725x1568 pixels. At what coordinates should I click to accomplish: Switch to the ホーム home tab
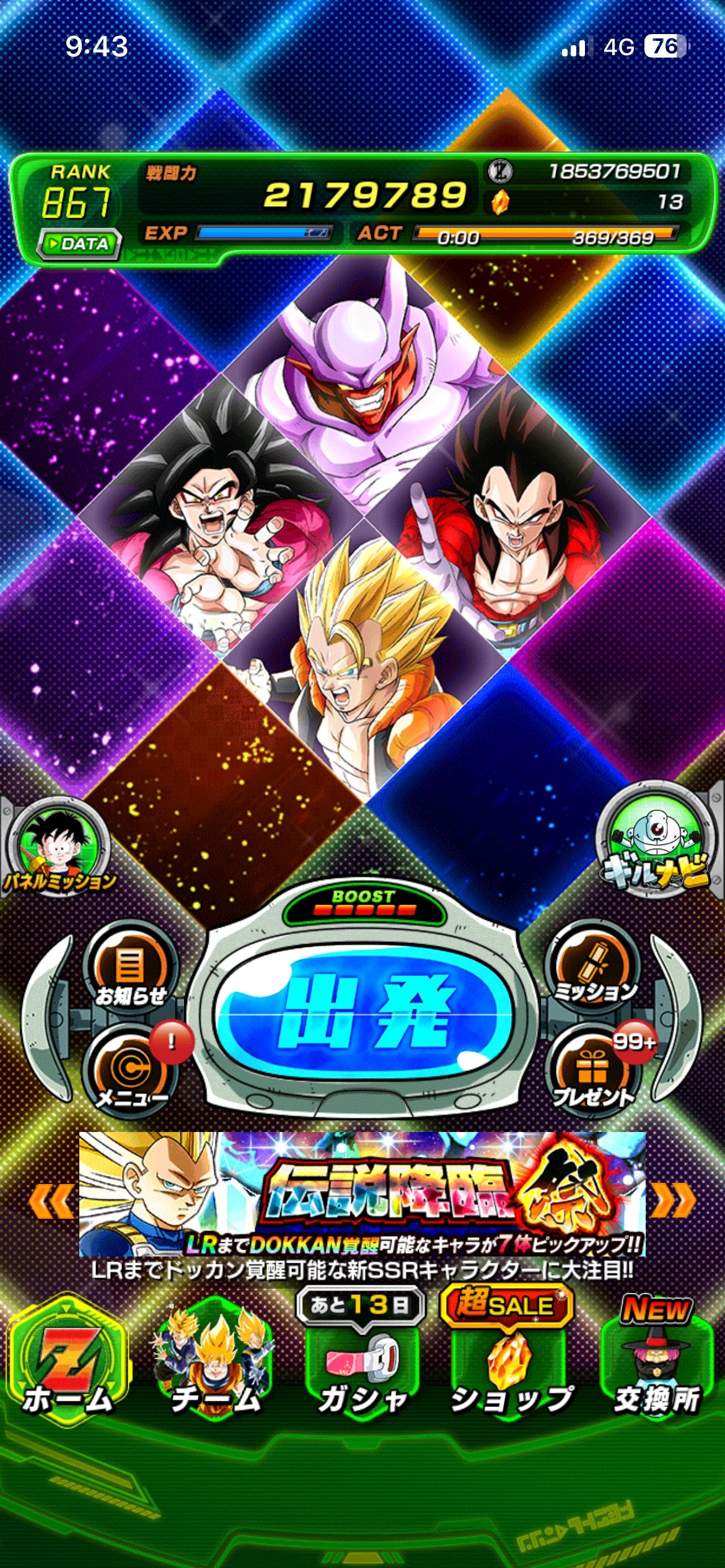[68, 1369]
